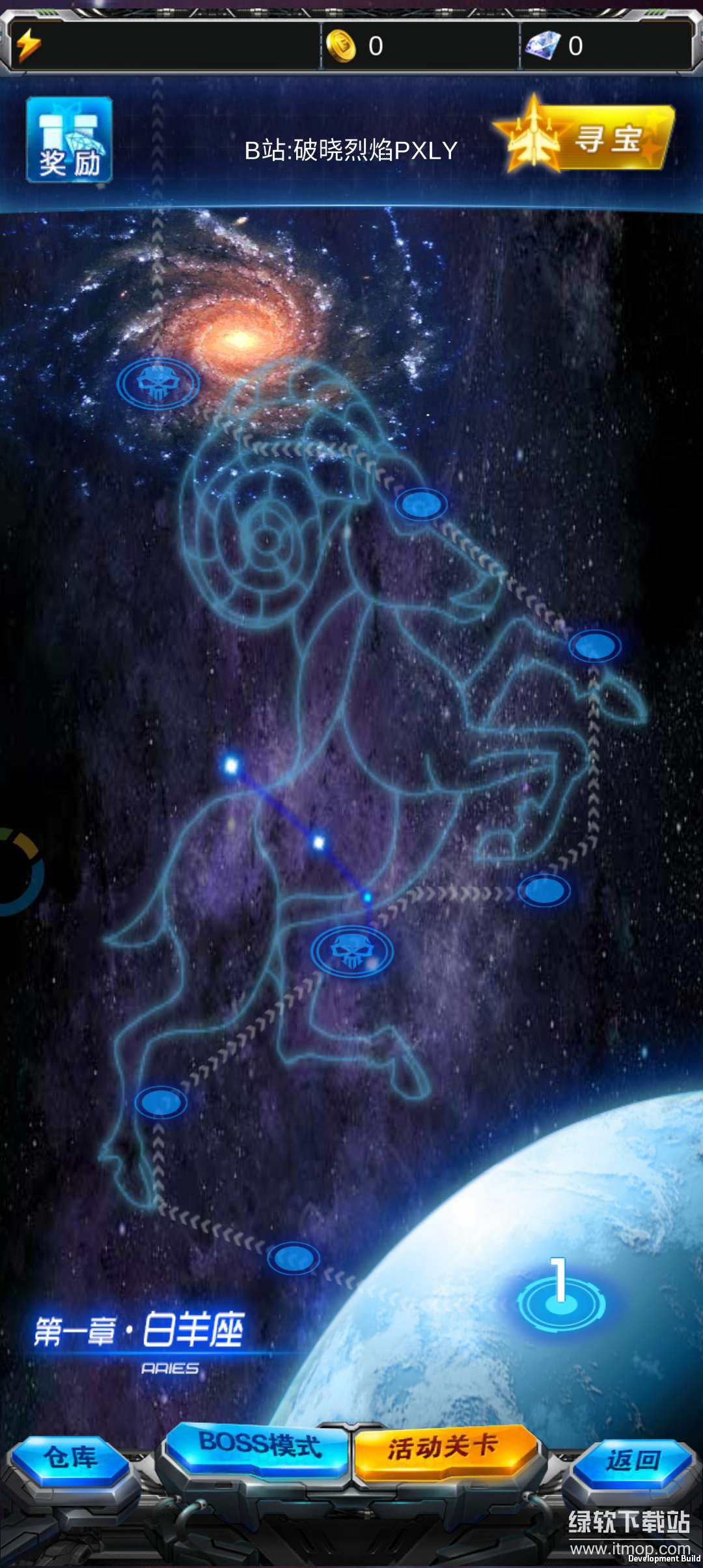Select the skull boss node at the map center
This screenshot has height=1568, width=703.
(x=352, y=951)
